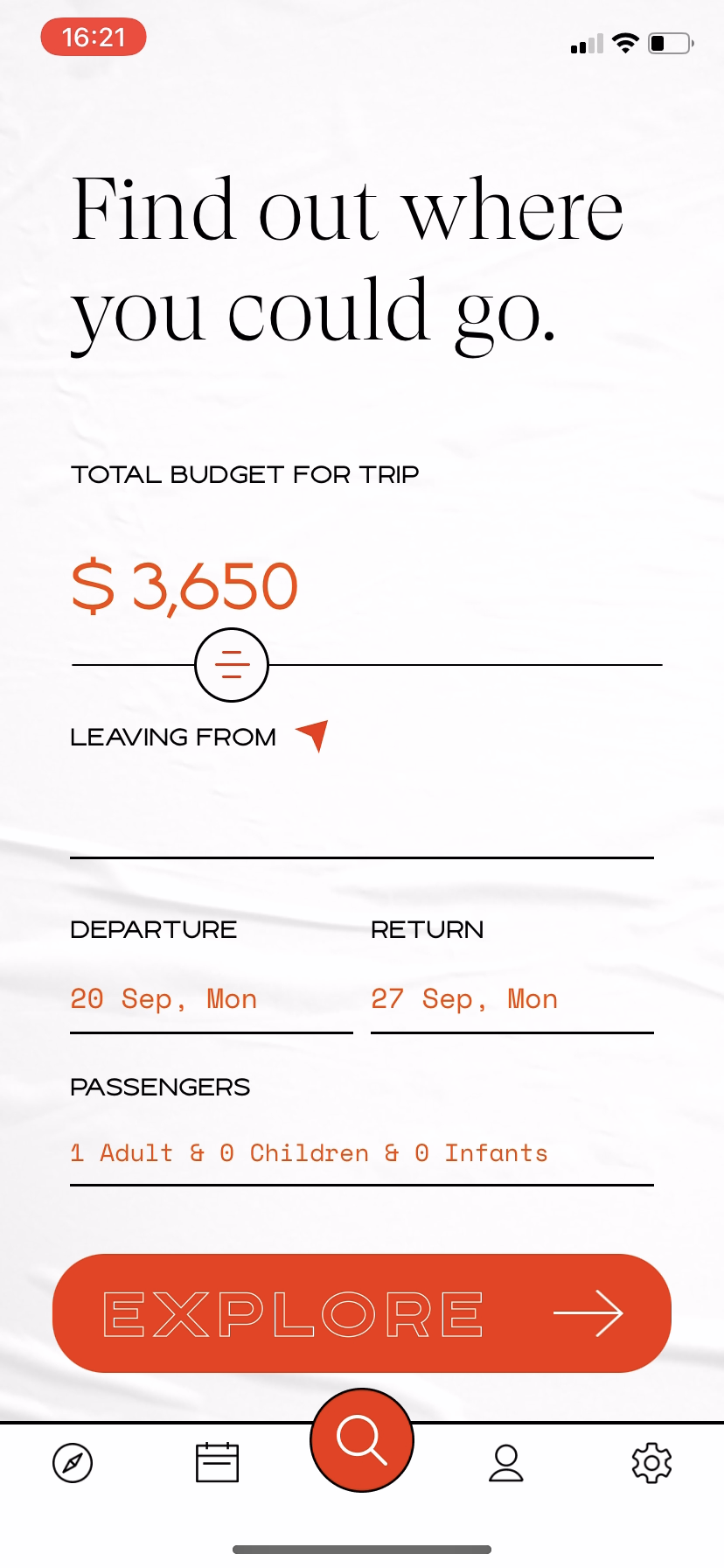Screen dimensions: 724x1568
Task: Focus the Leaving From text field
Action: 362,822
